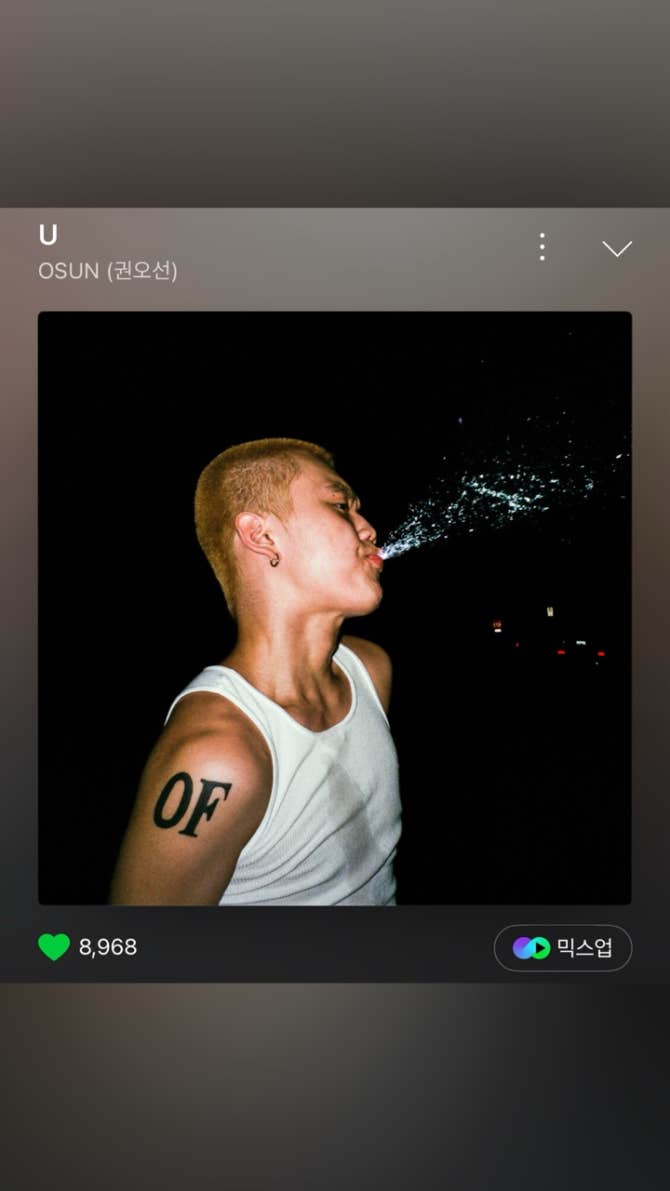Open the 믹스업 mix-up button
The image size is (670, 1191).
pyautogui.click(x=563, y=948)
